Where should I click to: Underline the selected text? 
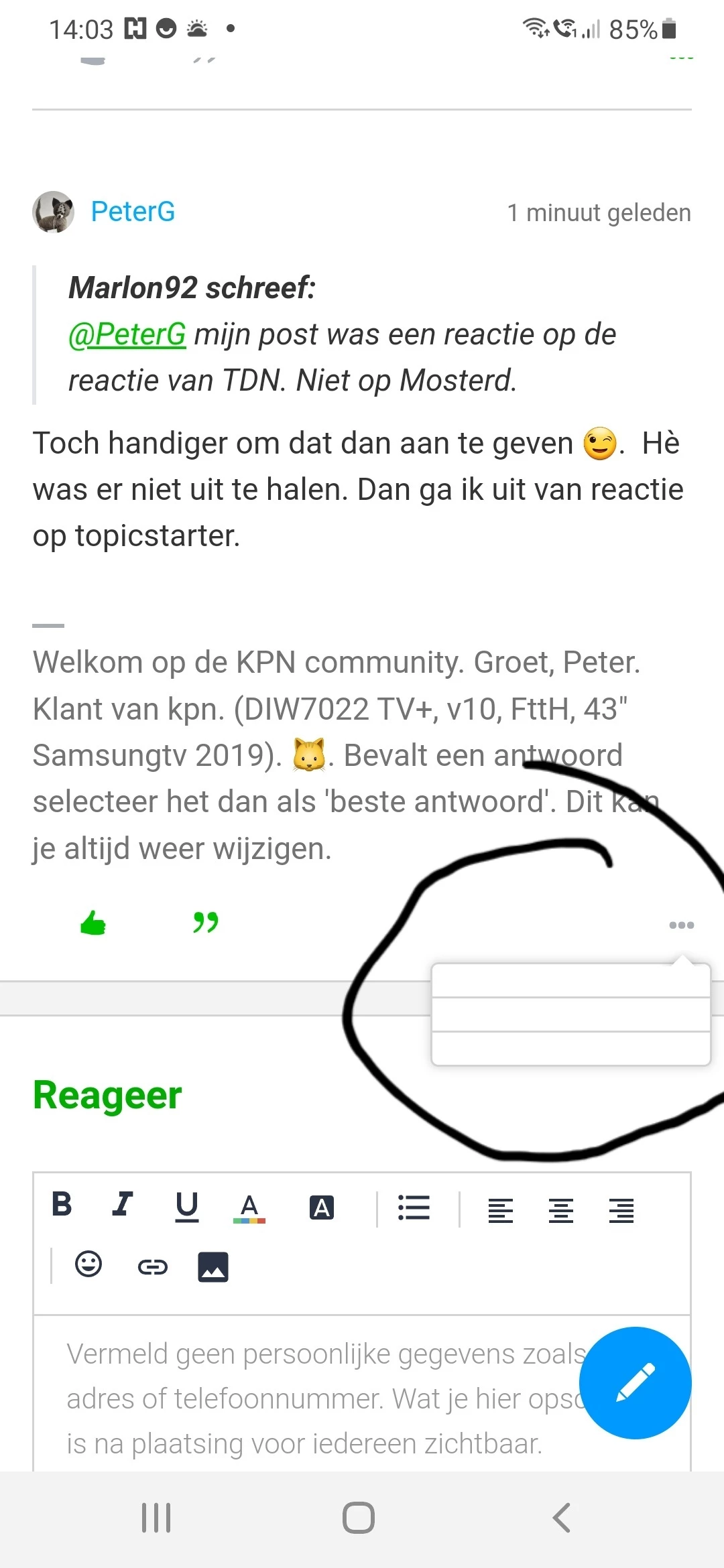click(186, 1206)
